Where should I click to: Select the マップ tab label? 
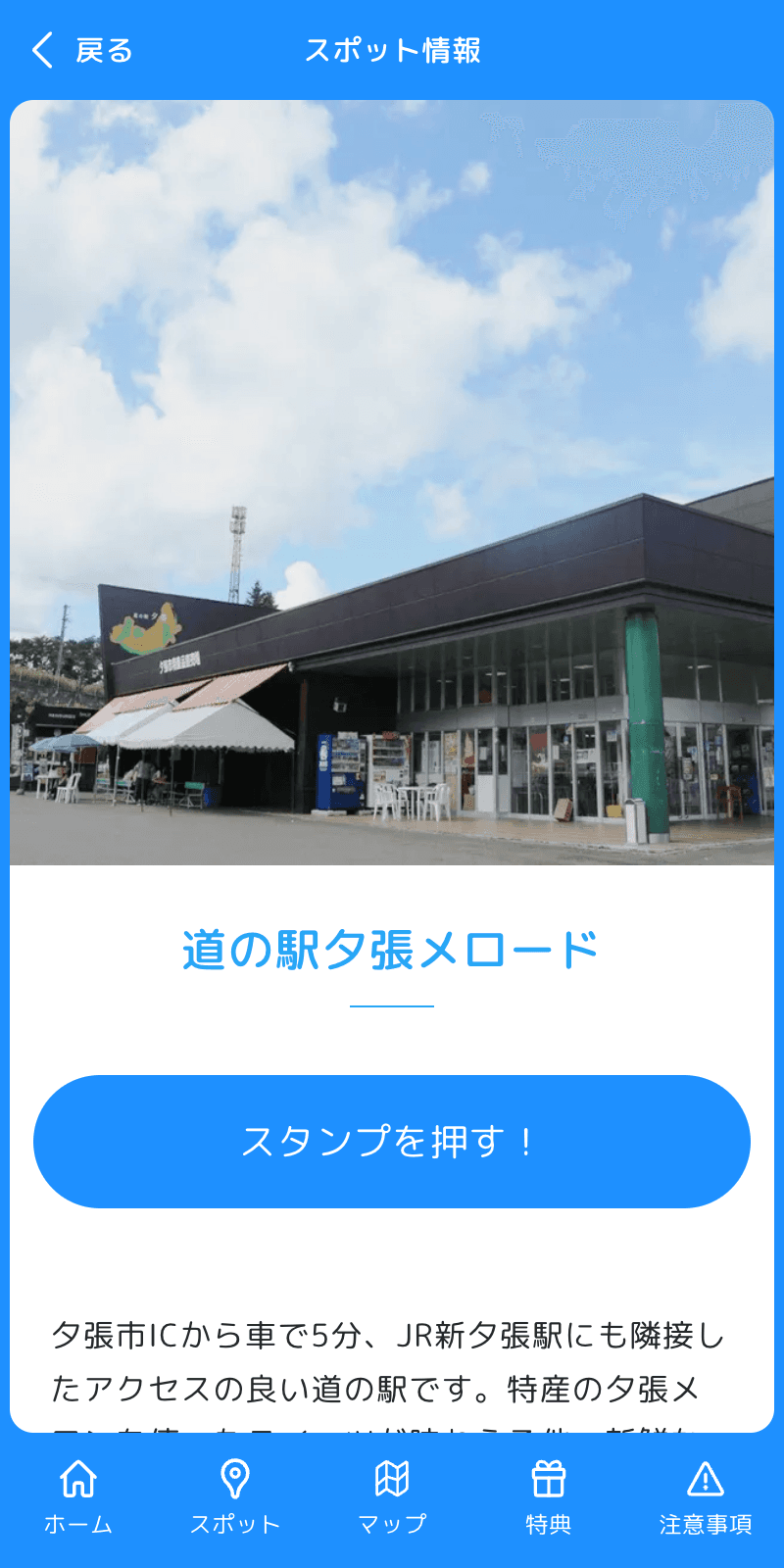tap(392, 1523)
